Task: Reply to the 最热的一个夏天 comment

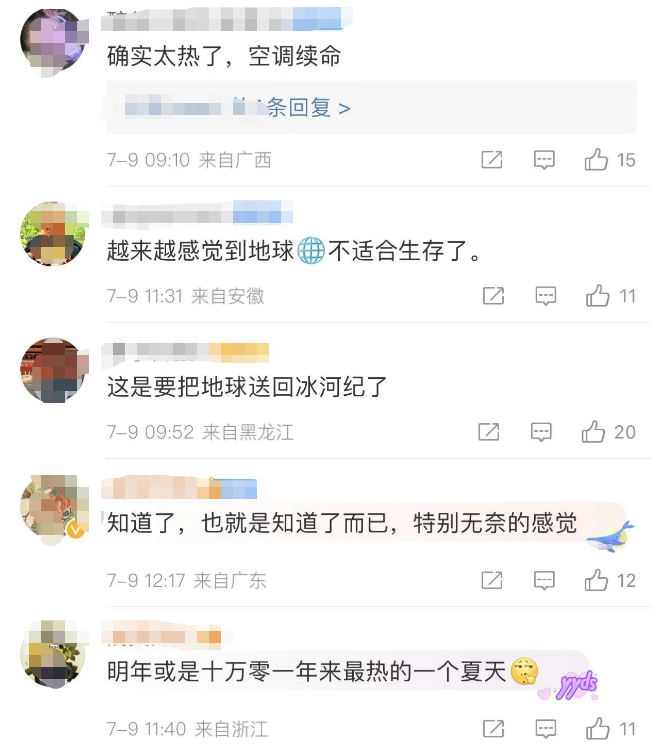Action: click(545, 729)
